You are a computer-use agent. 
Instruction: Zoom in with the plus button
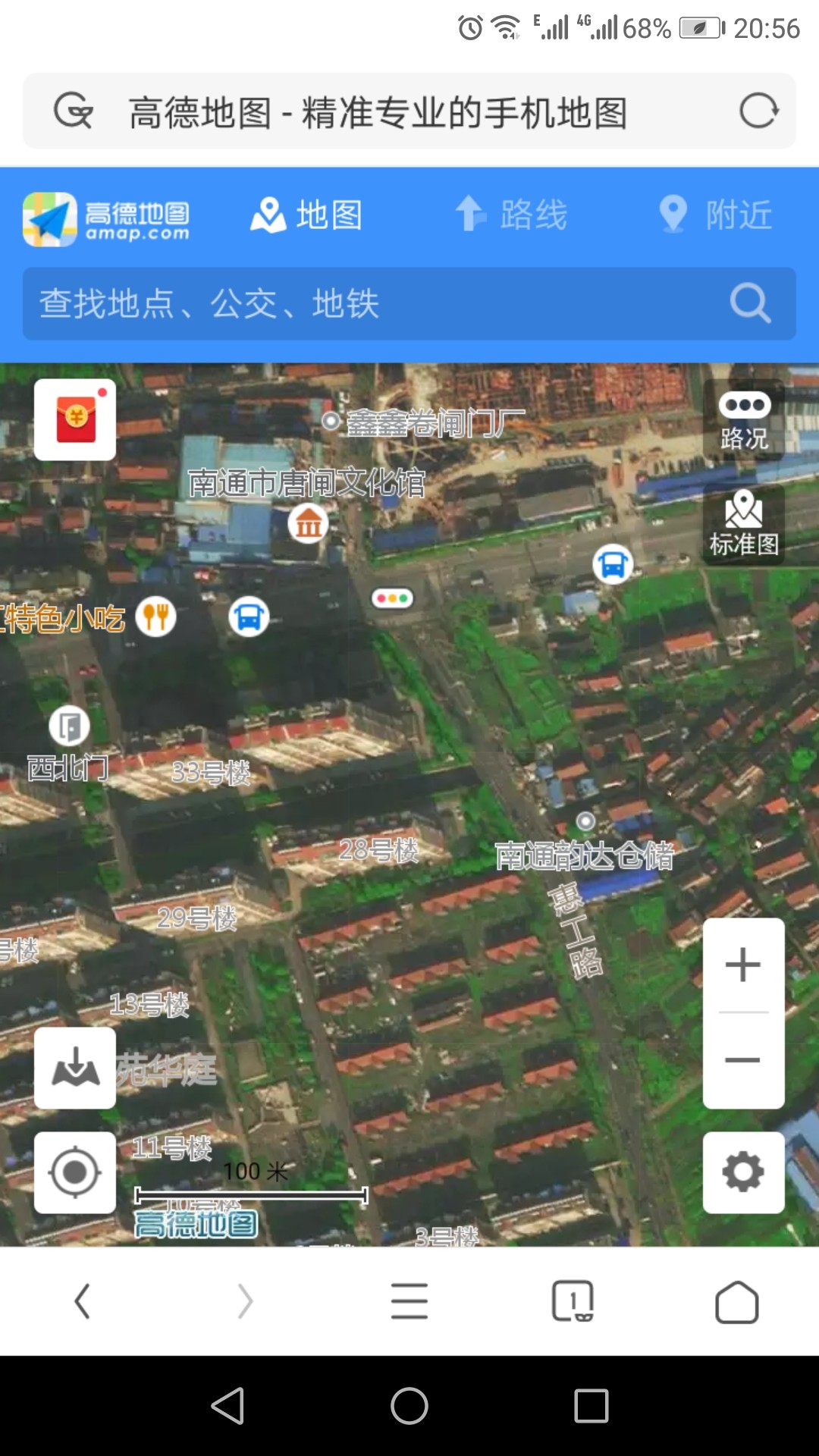tap(743, 965)
